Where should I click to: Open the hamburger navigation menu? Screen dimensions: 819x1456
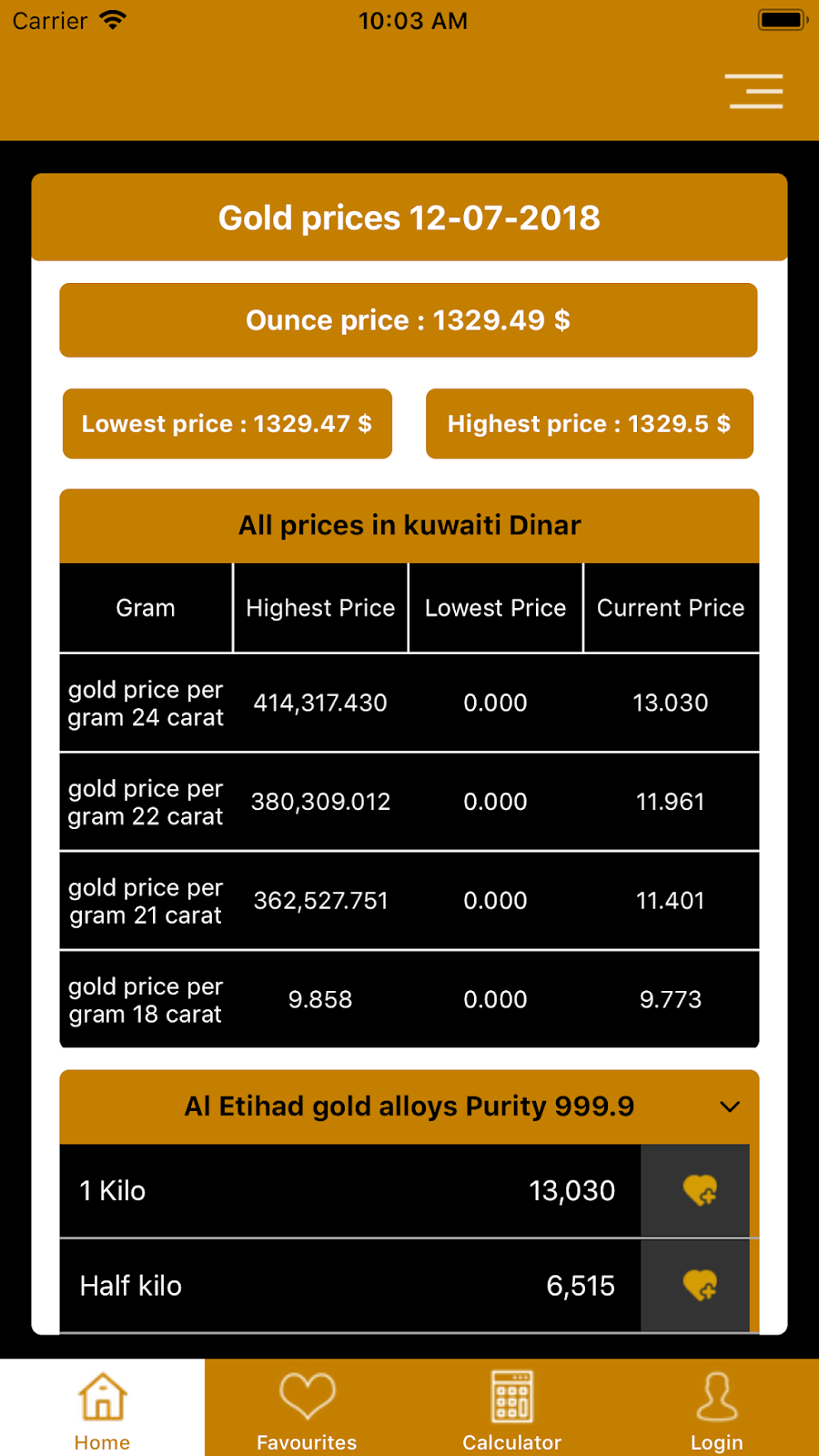[x=755, y=91]
